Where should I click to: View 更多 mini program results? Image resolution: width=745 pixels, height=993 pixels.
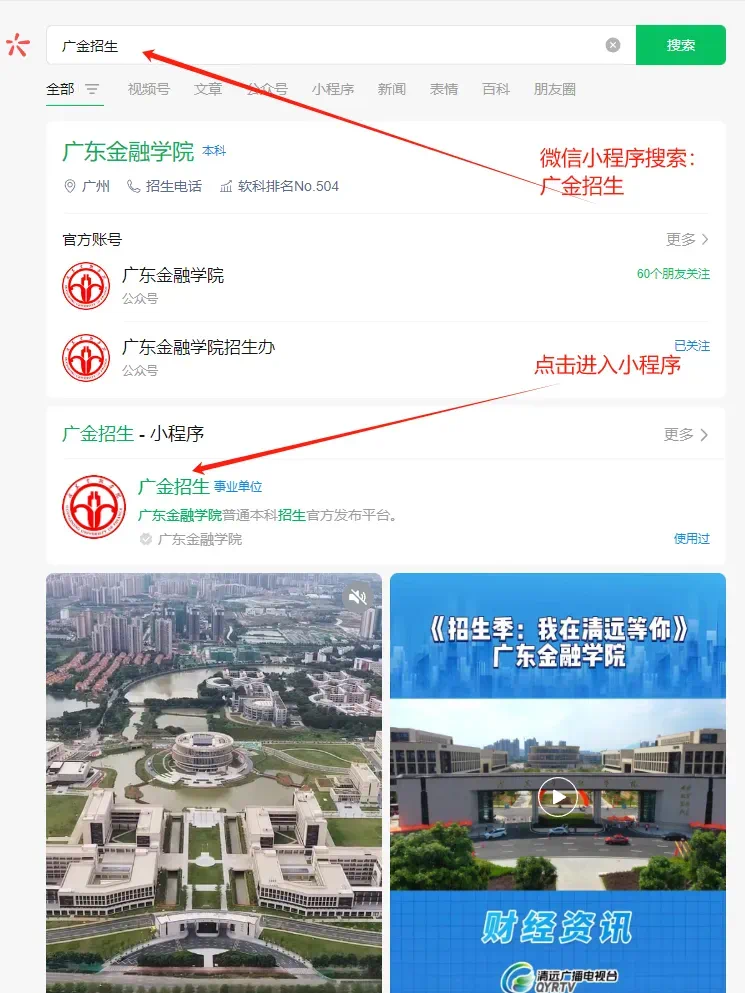coord(685,434)
